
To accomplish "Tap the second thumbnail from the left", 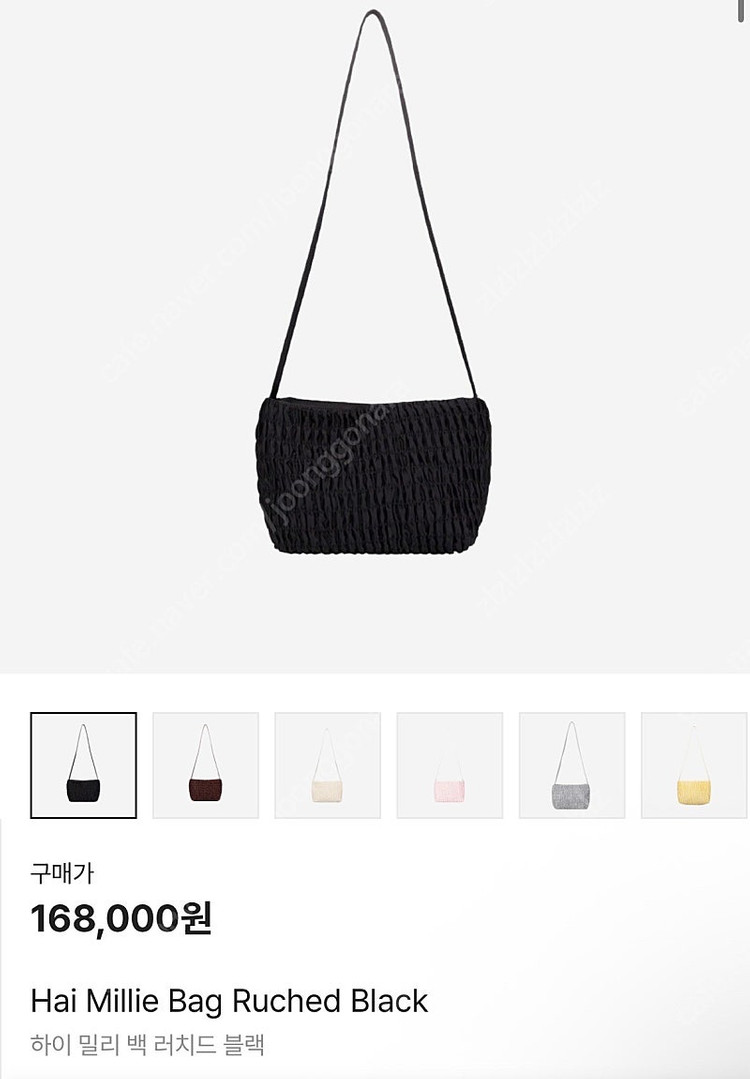I will click(207, 765).
